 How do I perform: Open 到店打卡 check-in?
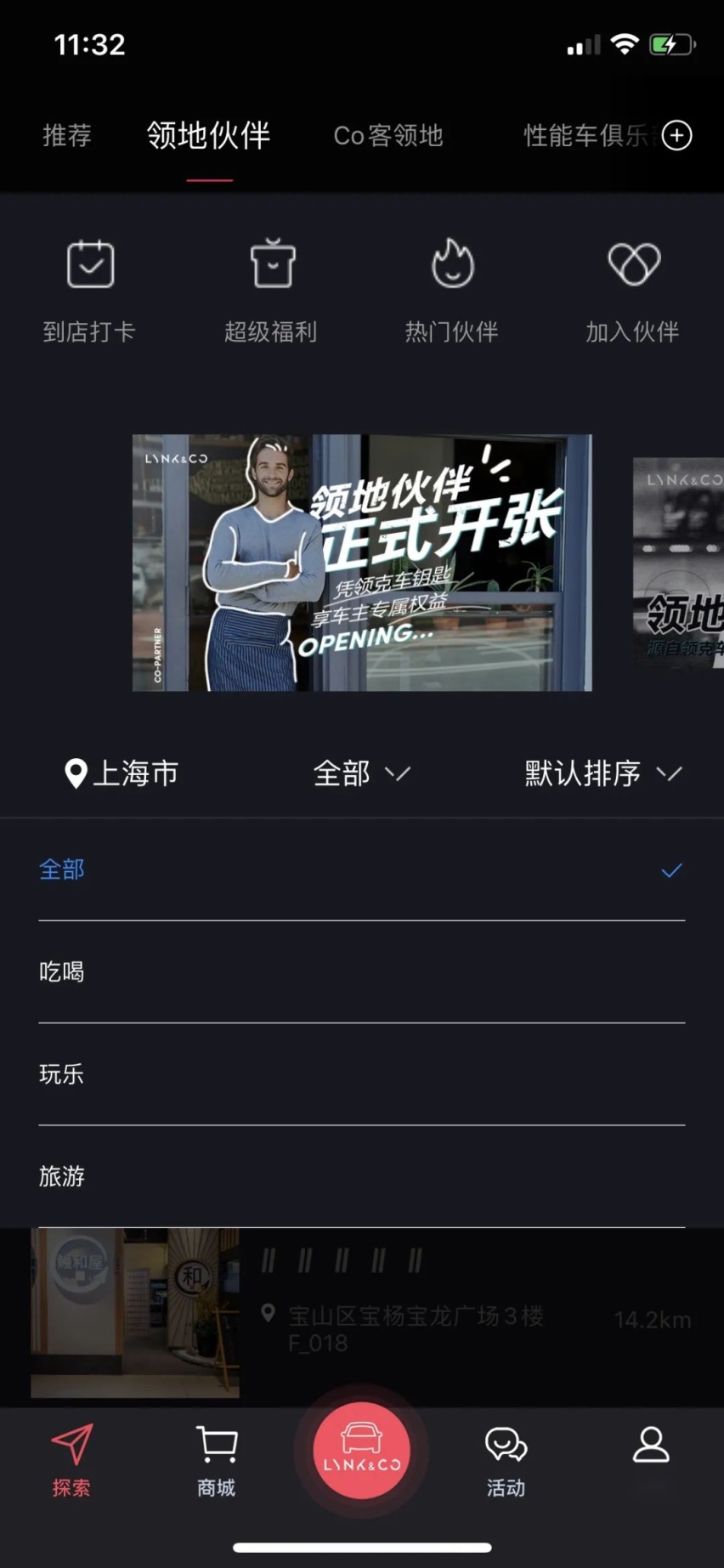pos(90,291)
